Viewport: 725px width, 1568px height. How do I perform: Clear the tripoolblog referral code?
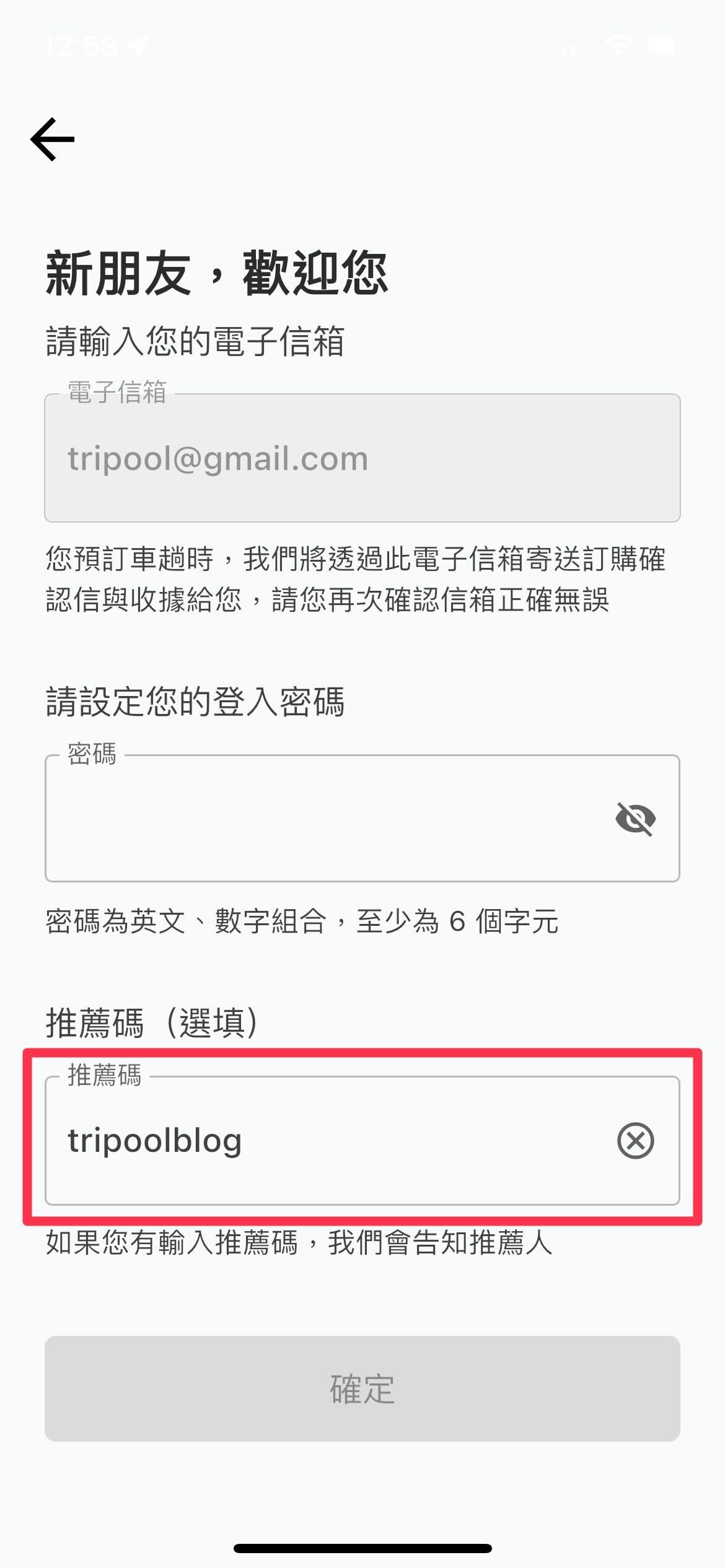pyautogui.click(x=635, y=1141)
